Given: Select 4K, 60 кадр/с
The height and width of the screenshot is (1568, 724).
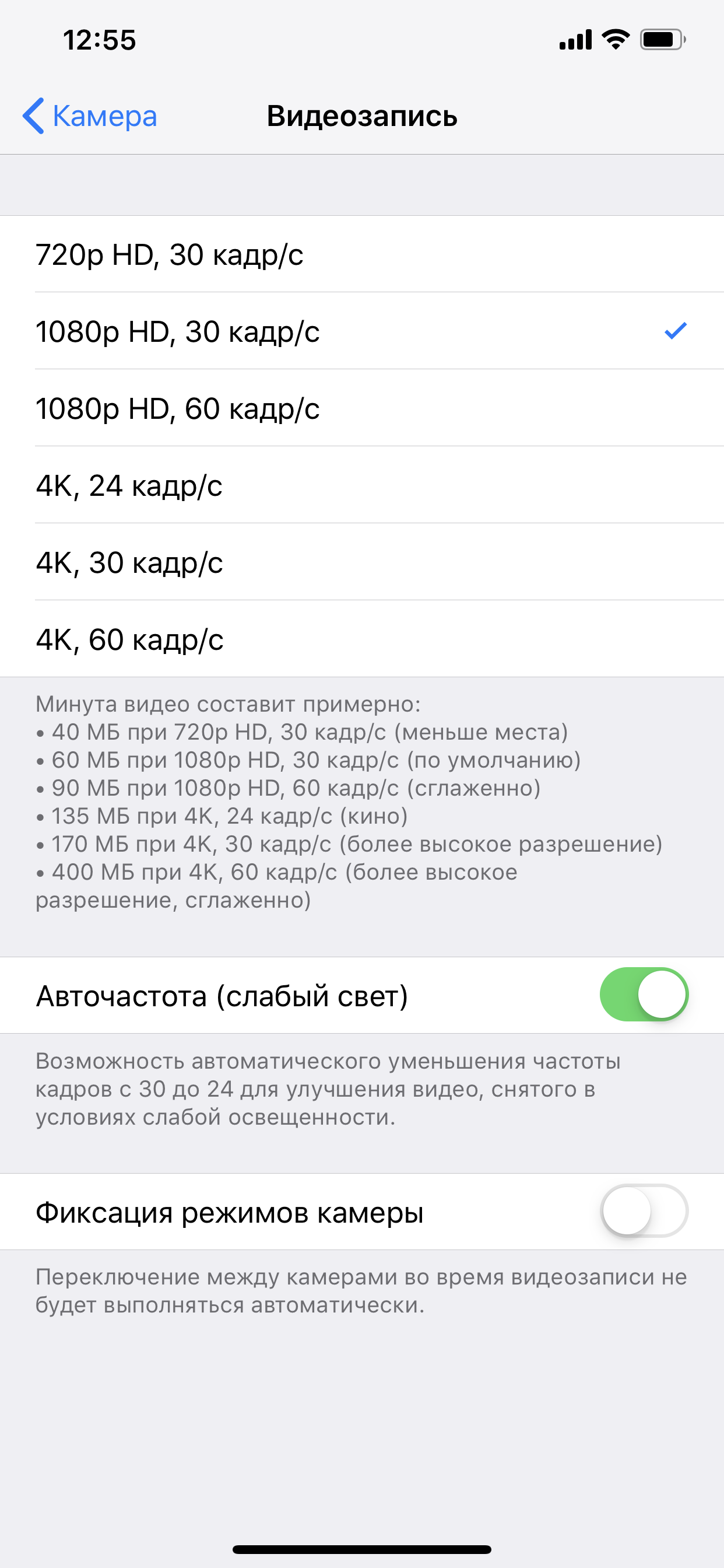Looking at the screenshot, I should [x=361, y=639].
